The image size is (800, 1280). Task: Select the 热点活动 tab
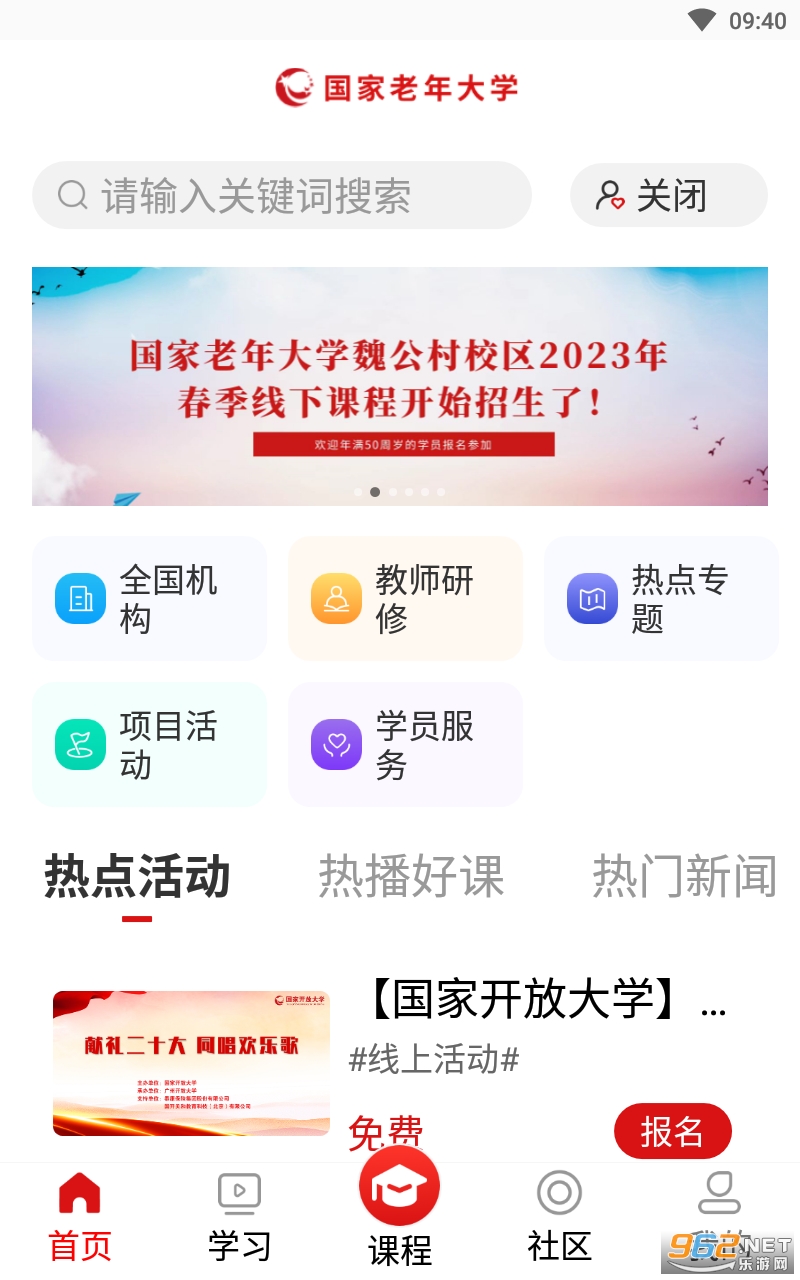(137, 877)
